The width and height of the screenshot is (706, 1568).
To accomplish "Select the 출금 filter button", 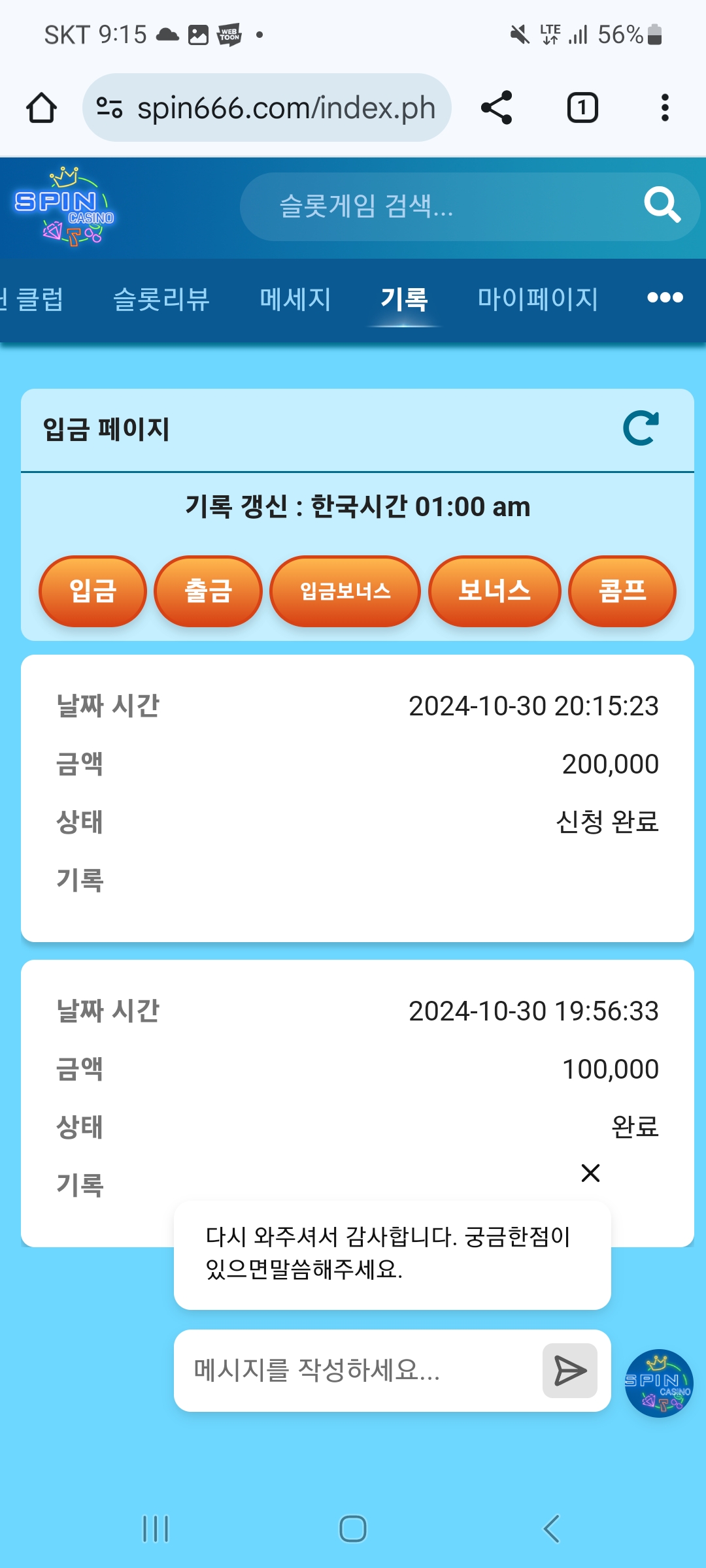I will point(208,591).
